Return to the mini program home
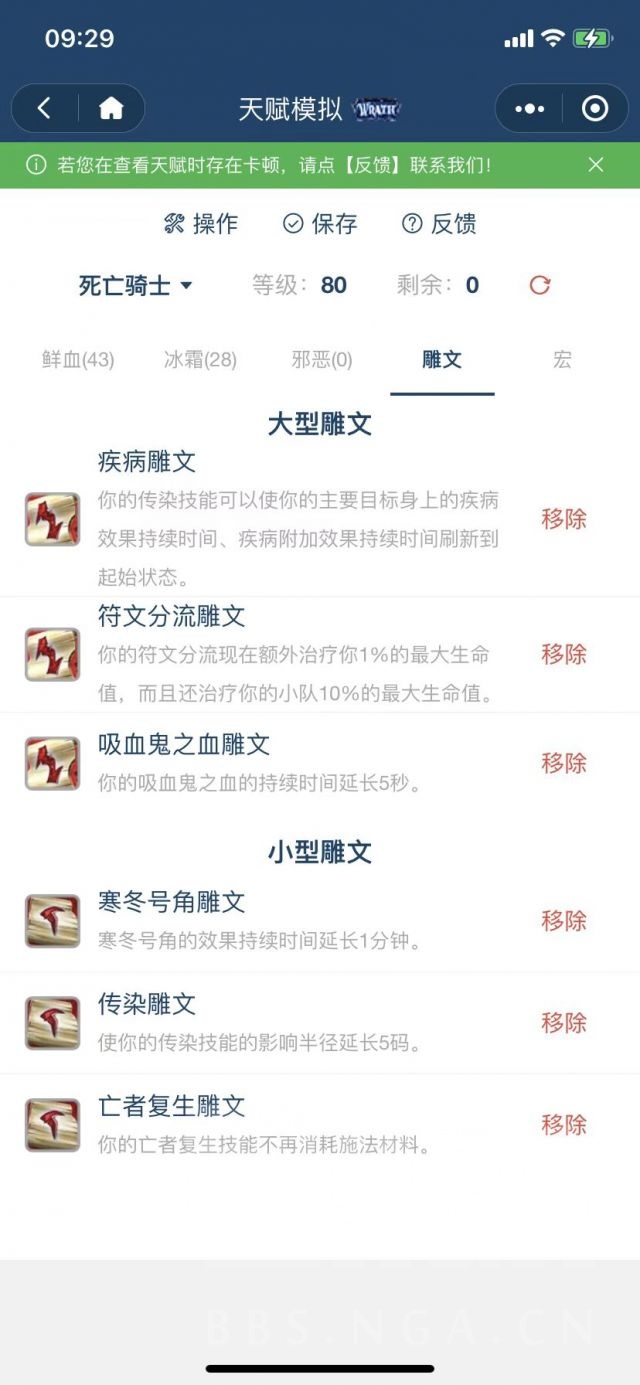 [111, 108]
